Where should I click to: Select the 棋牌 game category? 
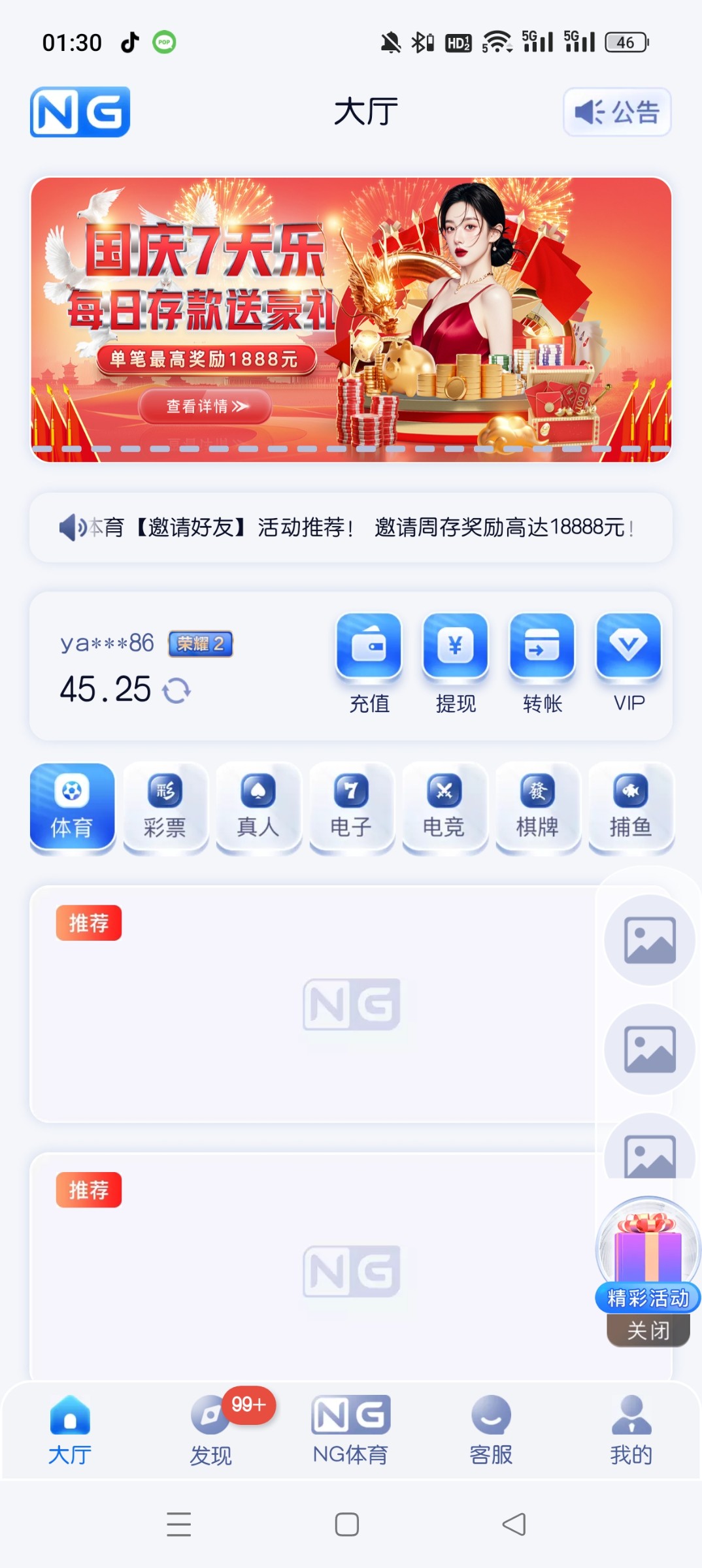[x=537, y=808]
